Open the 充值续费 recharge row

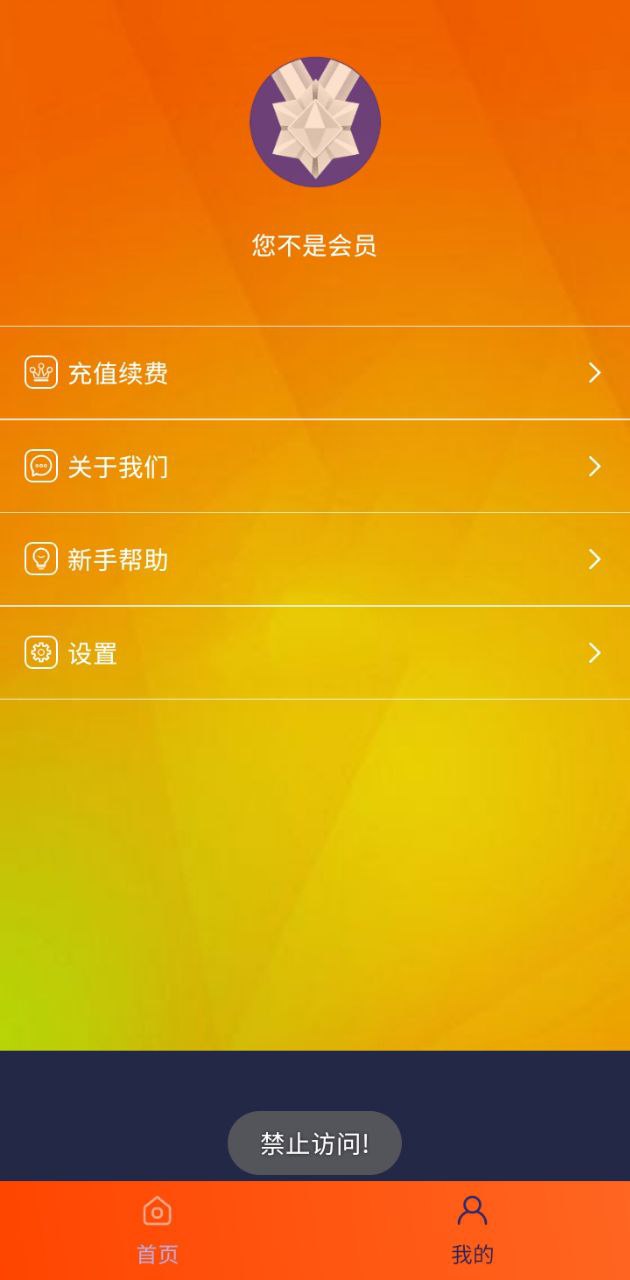[x=315, y=373]
